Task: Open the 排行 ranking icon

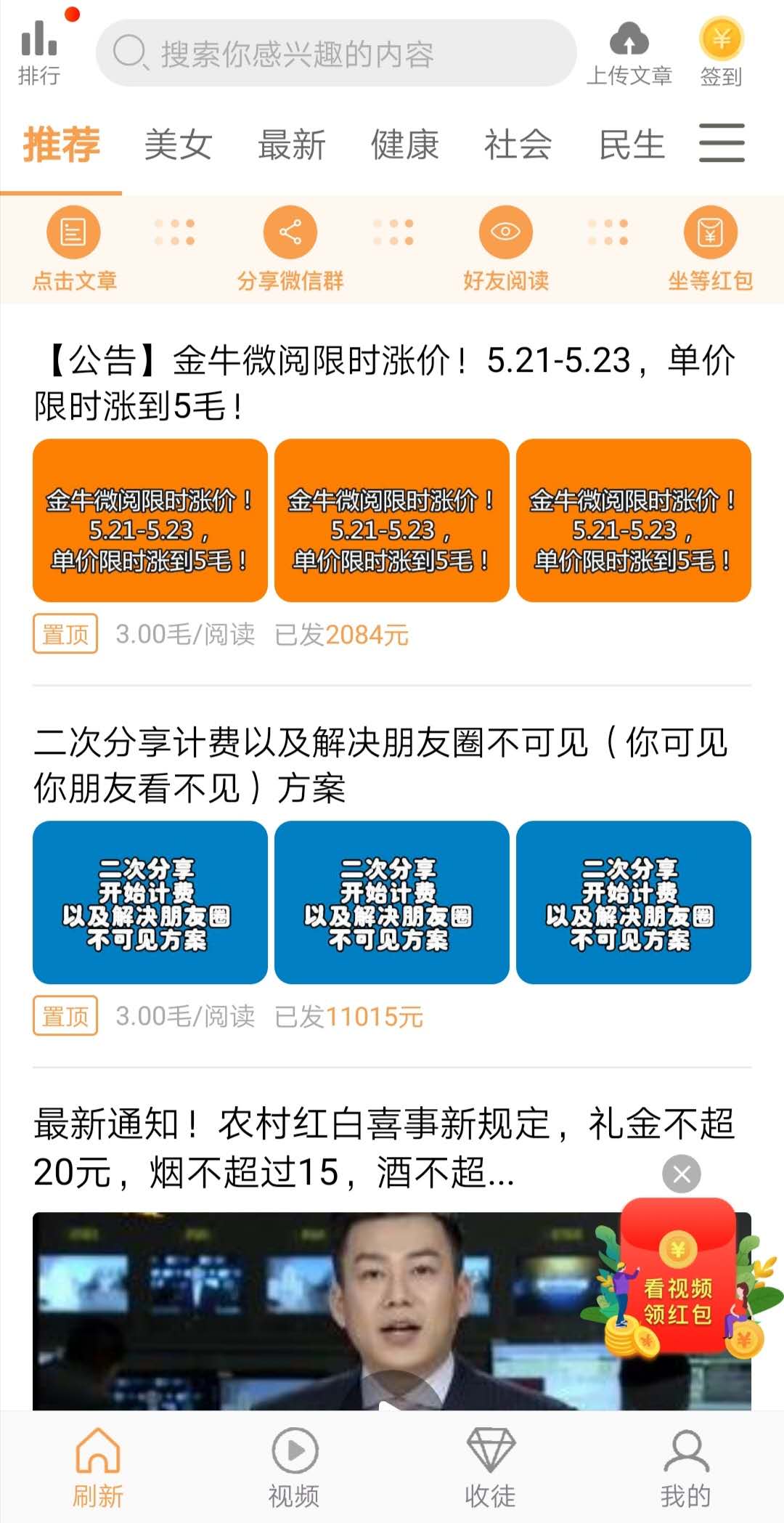Action: tap(39, 52)
